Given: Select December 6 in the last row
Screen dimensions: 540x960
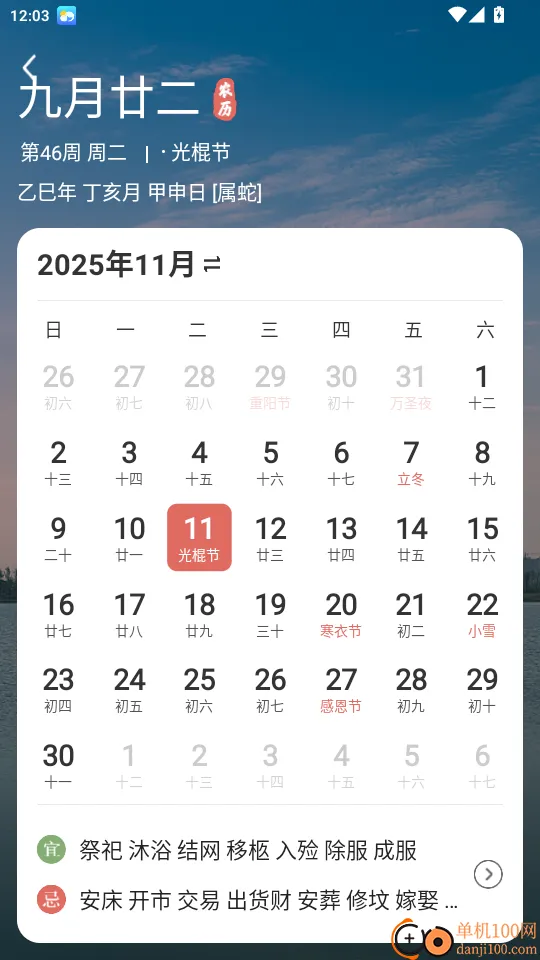Looking at the screenshot, I should click(482, 765).
